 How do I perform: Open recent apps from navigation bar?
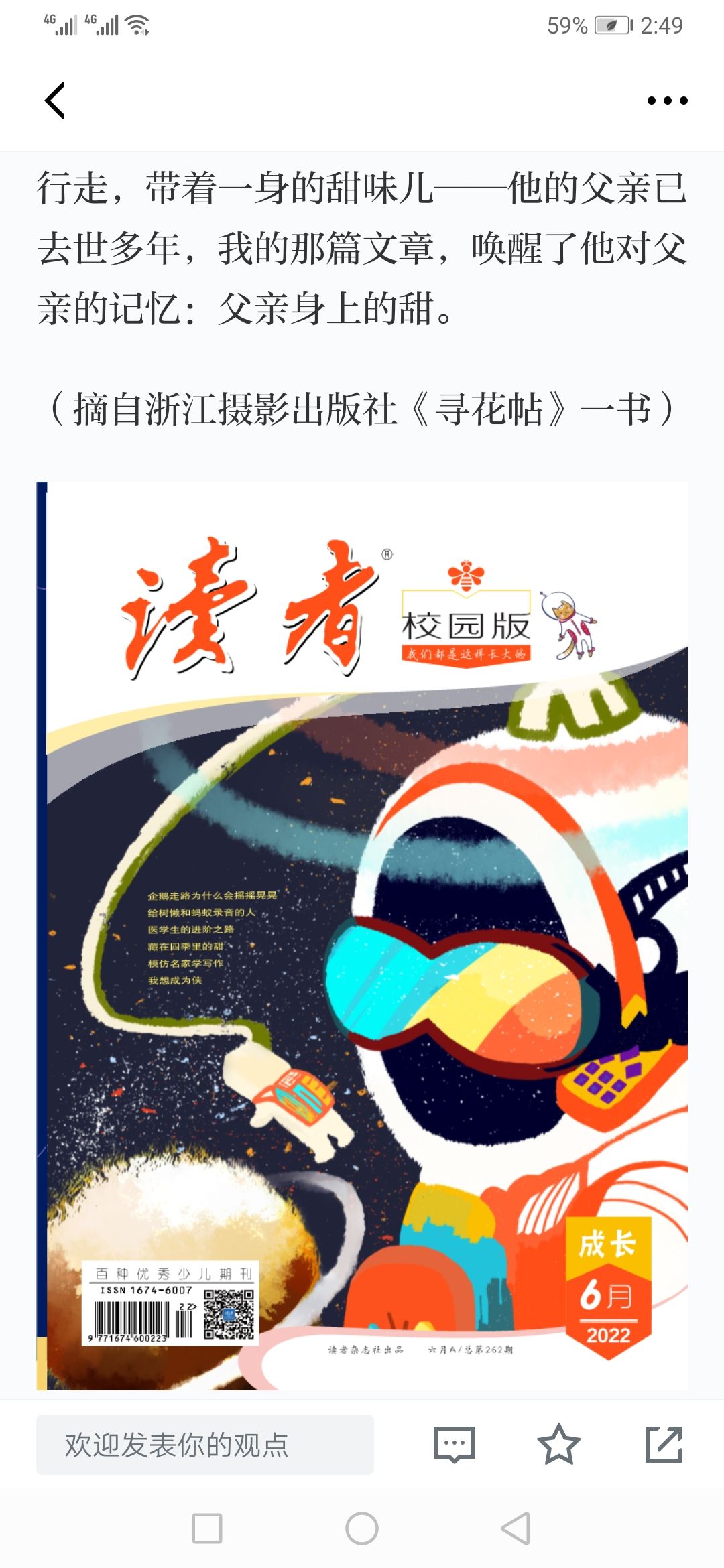[x=207, y=1528]
